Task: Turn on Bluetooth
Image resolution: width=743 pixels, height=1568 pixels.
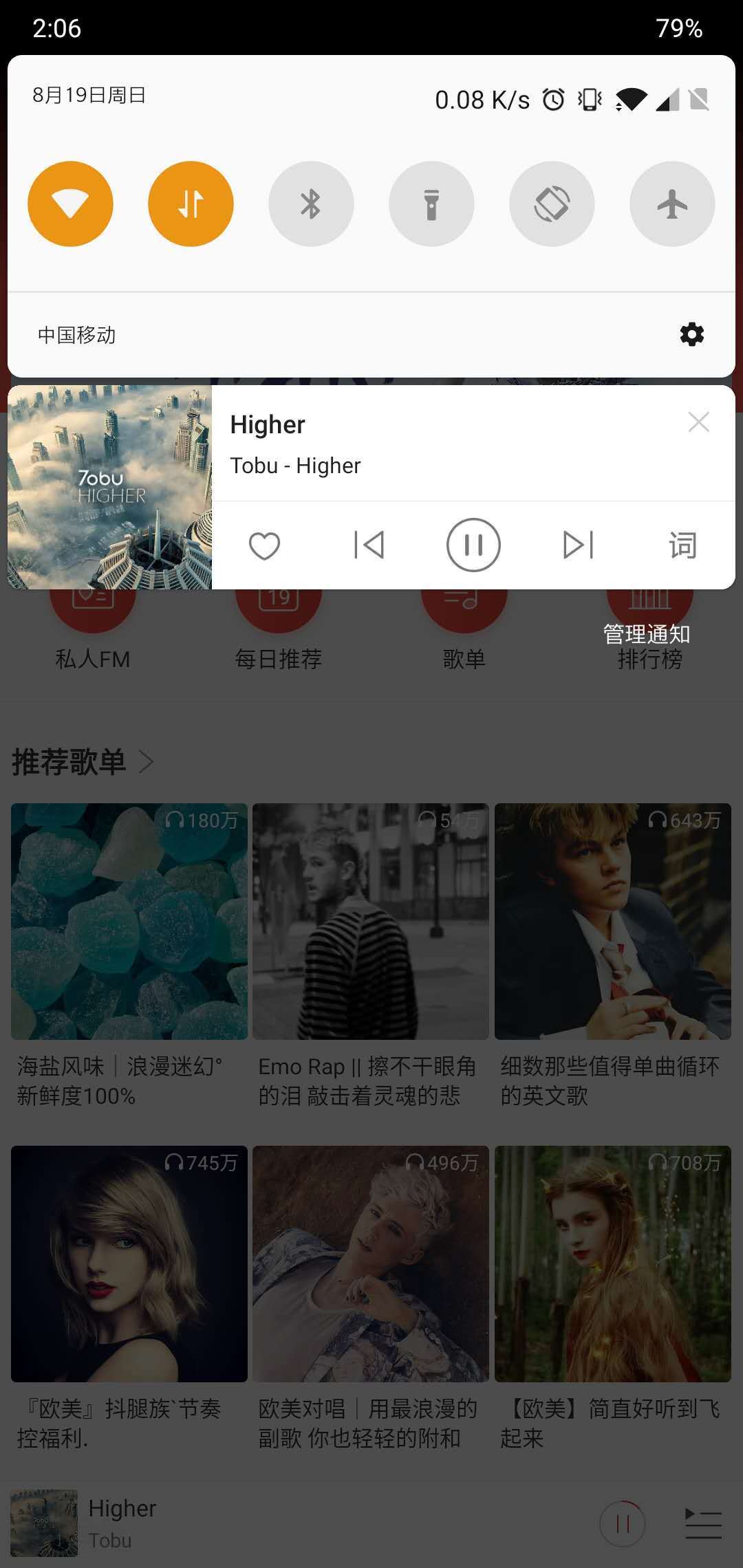Action: point(311,204)
